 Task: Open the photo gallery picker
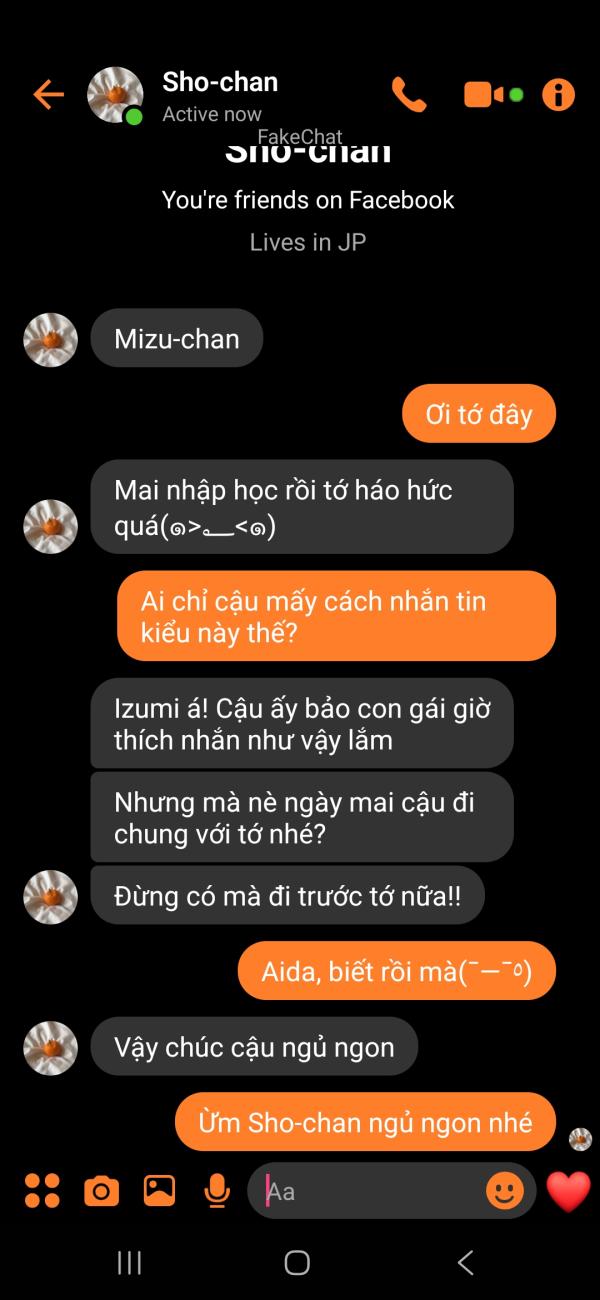coord(159,1190)
